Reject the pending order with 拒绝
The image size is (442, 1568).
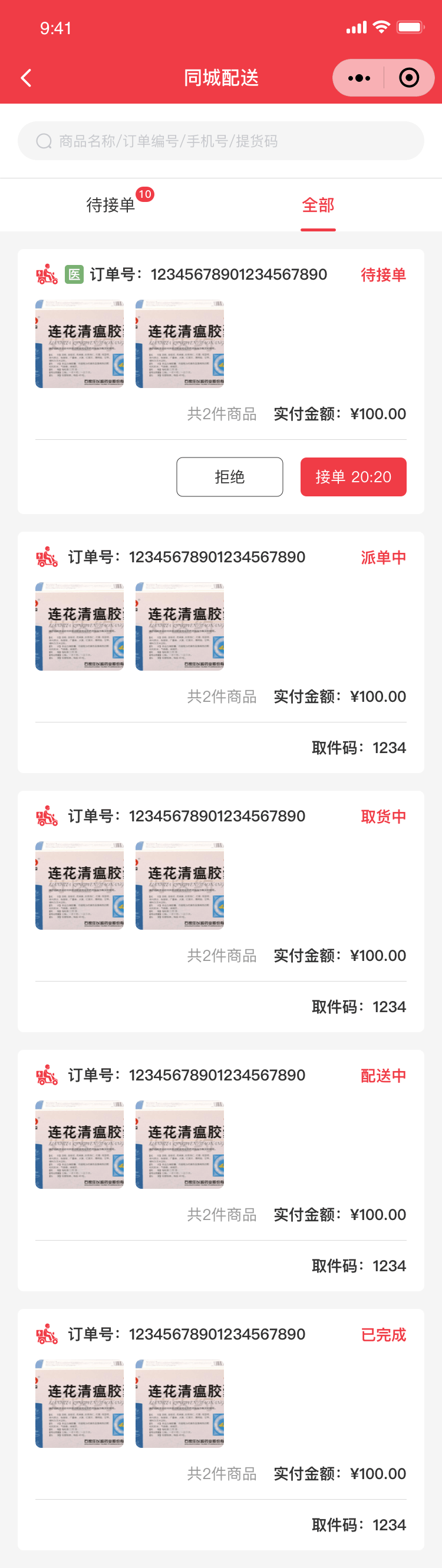pyautogui.click(x=230, y=476)
